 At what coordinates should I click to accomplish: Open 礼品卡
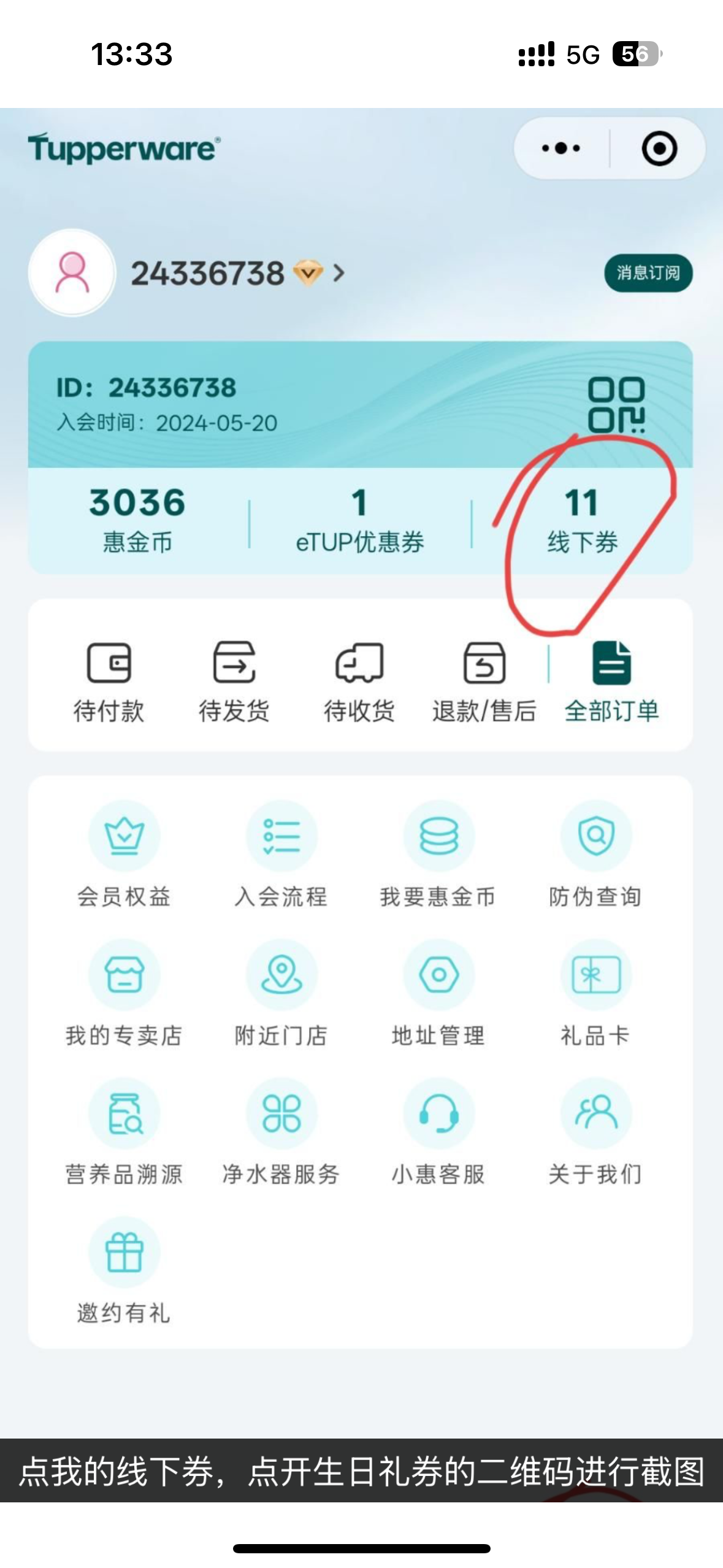596,991
